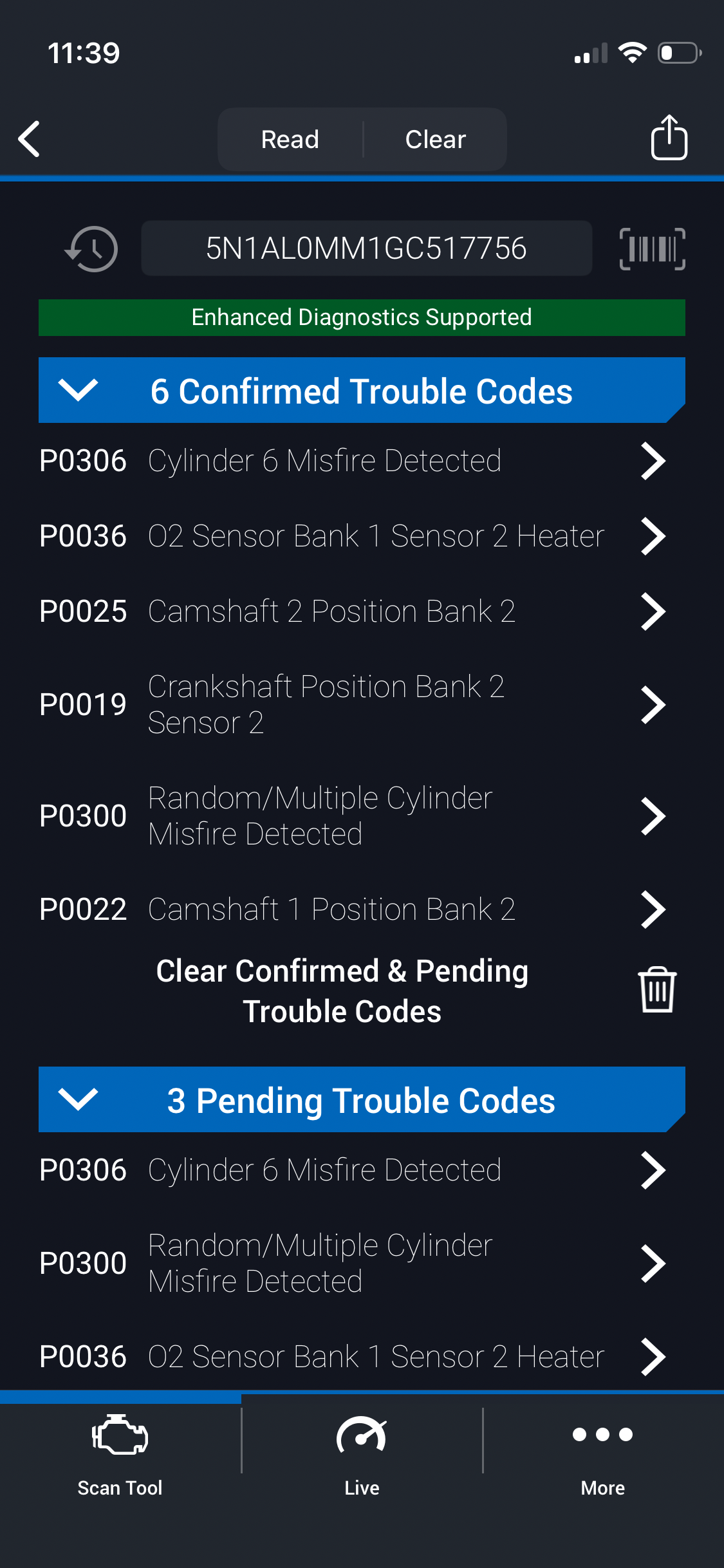Image resolution: width=724 pixels, height=1568 pixels.
Task: Open confirmed code P0025 Camshaft 2 Position
Action: (352, 611)
